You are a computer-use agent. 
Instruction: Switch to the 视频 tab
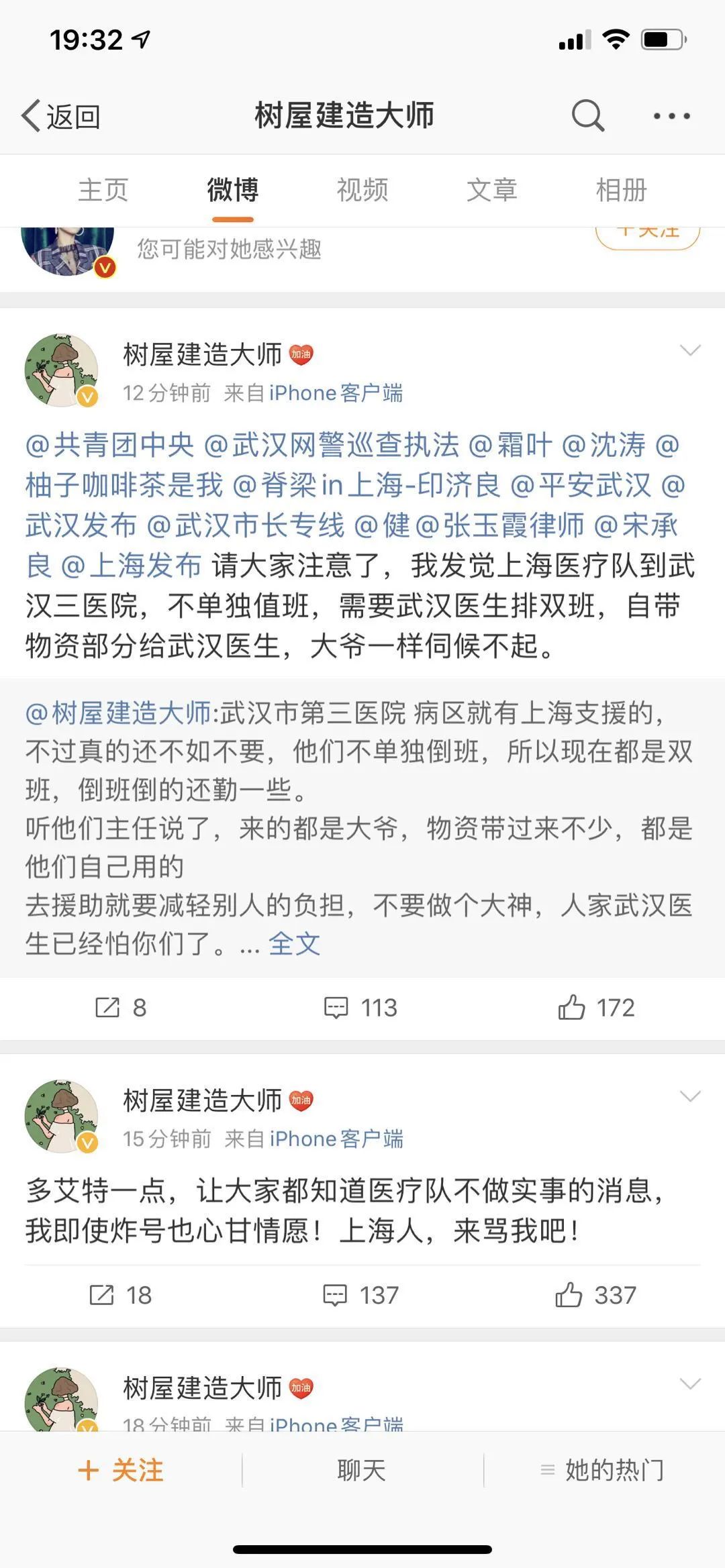tap(362, 190)
